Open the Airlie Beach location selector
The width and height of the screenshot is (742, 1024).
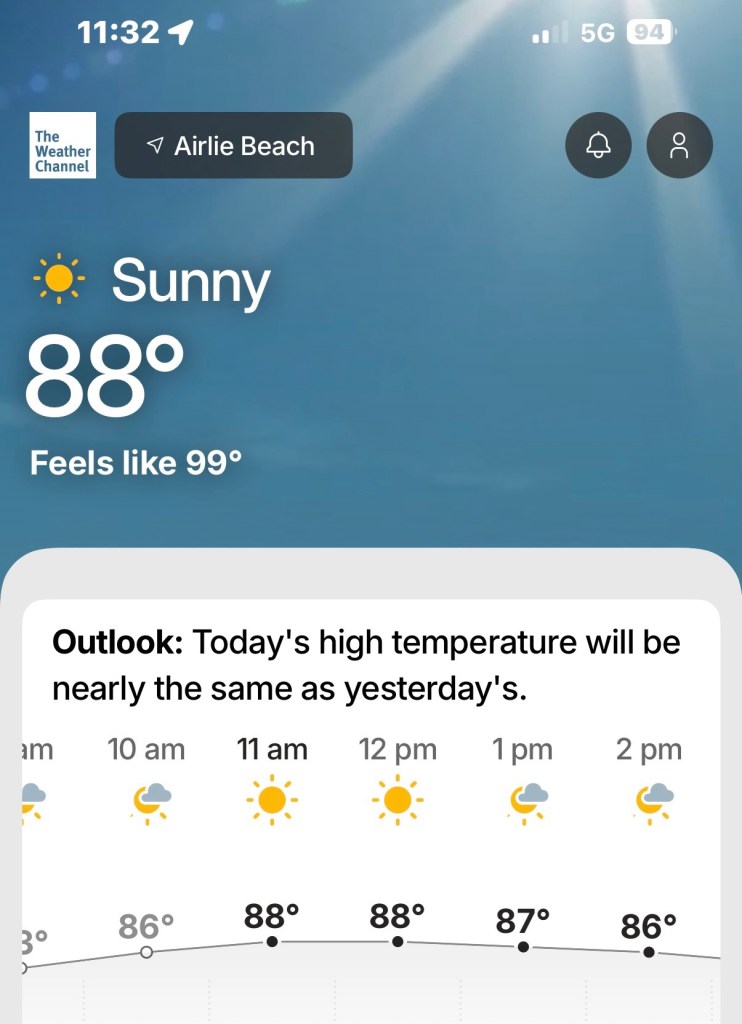pos(233,146)
